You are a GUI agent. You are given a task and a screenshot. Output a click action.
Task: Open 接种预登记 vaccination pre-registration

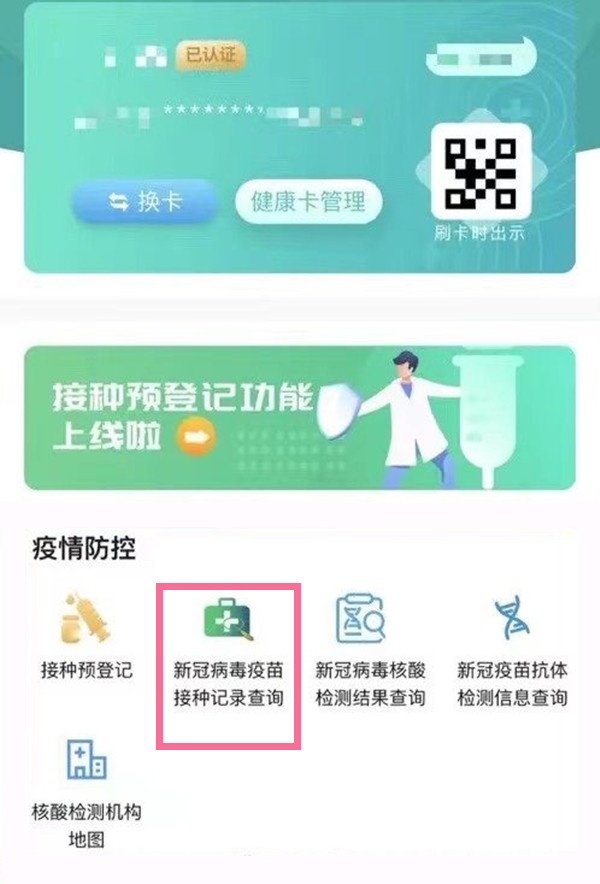tap(86, 635)
